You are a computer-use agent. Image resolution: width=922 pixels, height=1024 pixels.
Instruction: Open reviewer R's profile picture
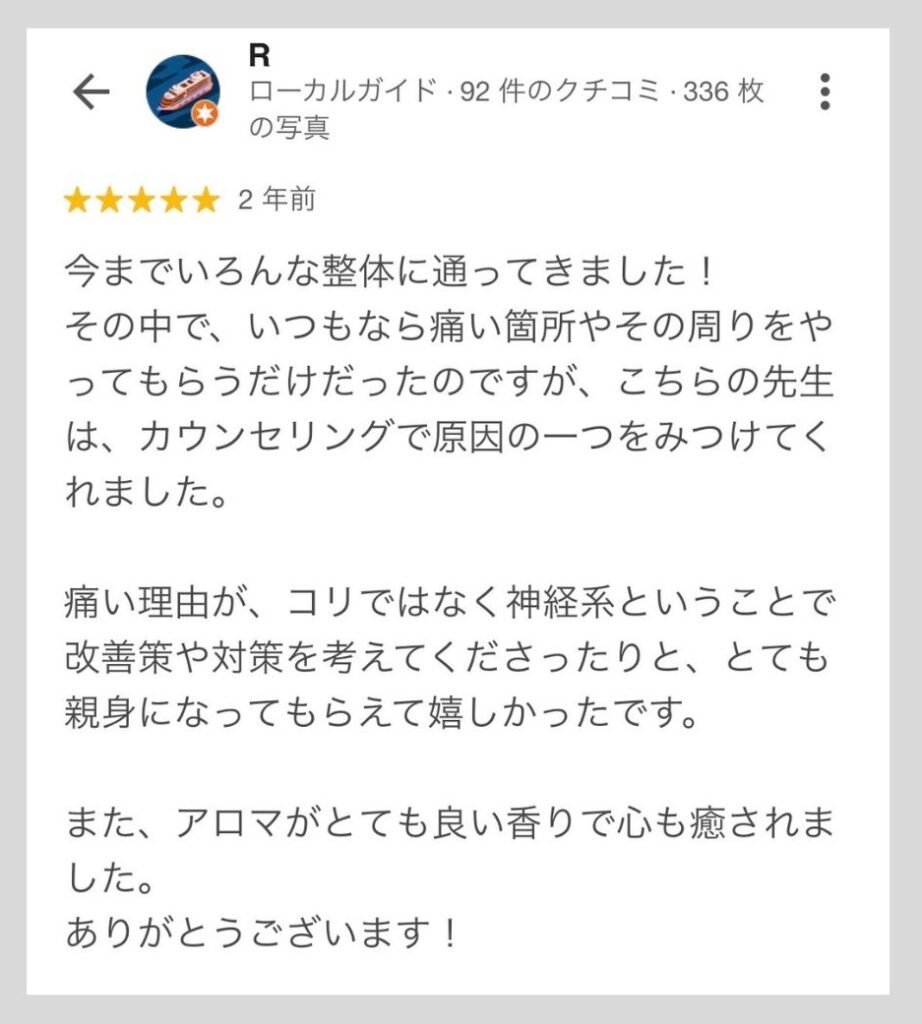[x=183, y=92]
